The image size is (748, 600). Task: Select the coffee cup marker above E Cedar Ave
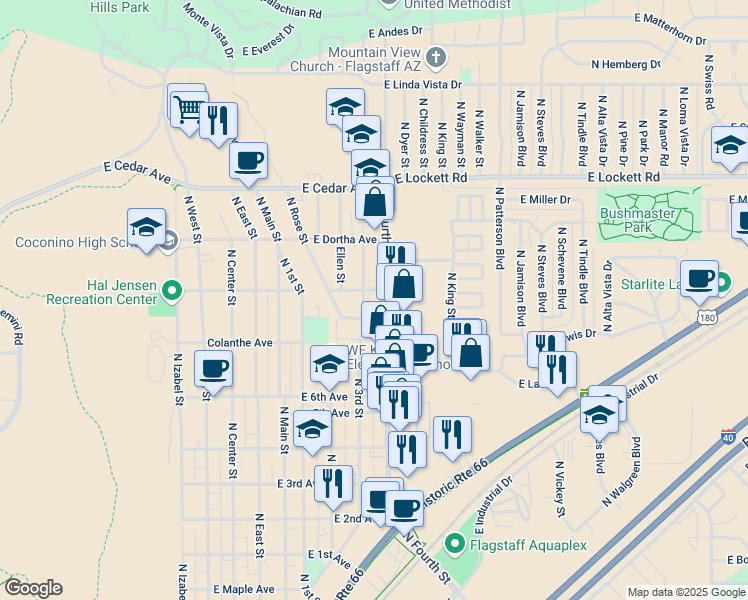click(248, 164)
